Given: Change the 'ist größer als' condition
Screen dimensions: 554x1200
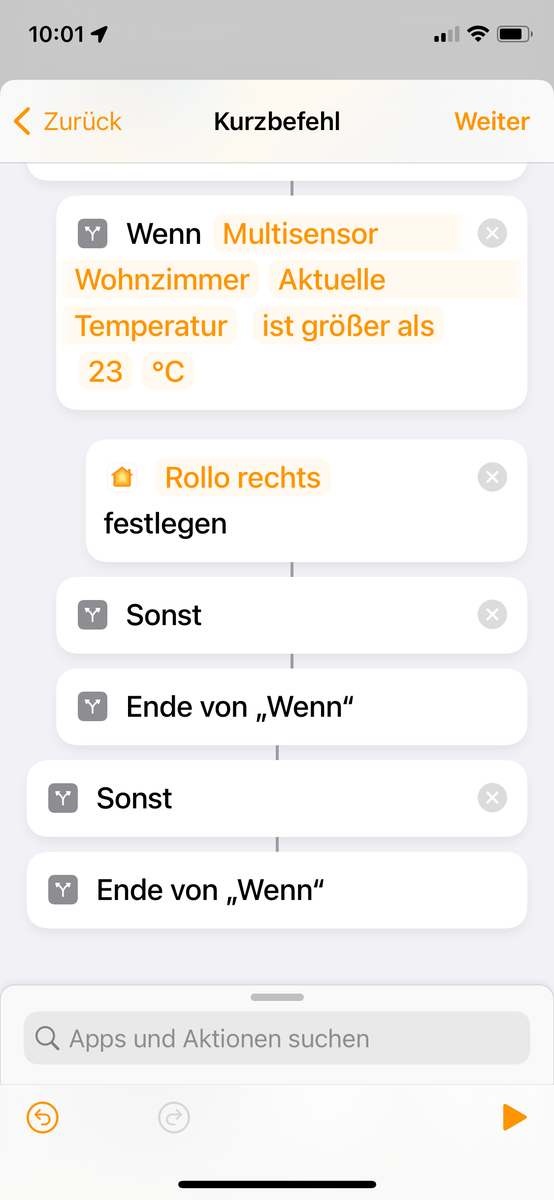Looking at the screenshot, I should click(348, 326).
